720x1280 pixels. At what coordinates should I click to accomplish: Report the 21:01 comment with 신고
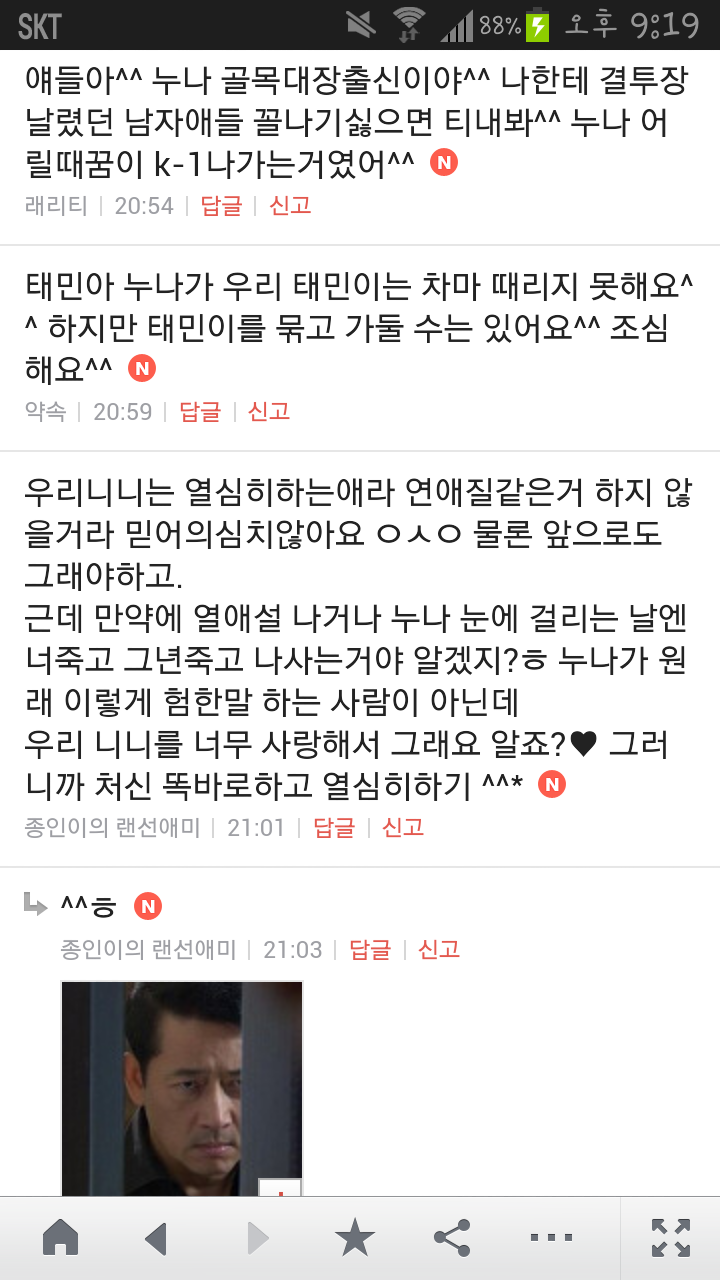coord(403,827)
